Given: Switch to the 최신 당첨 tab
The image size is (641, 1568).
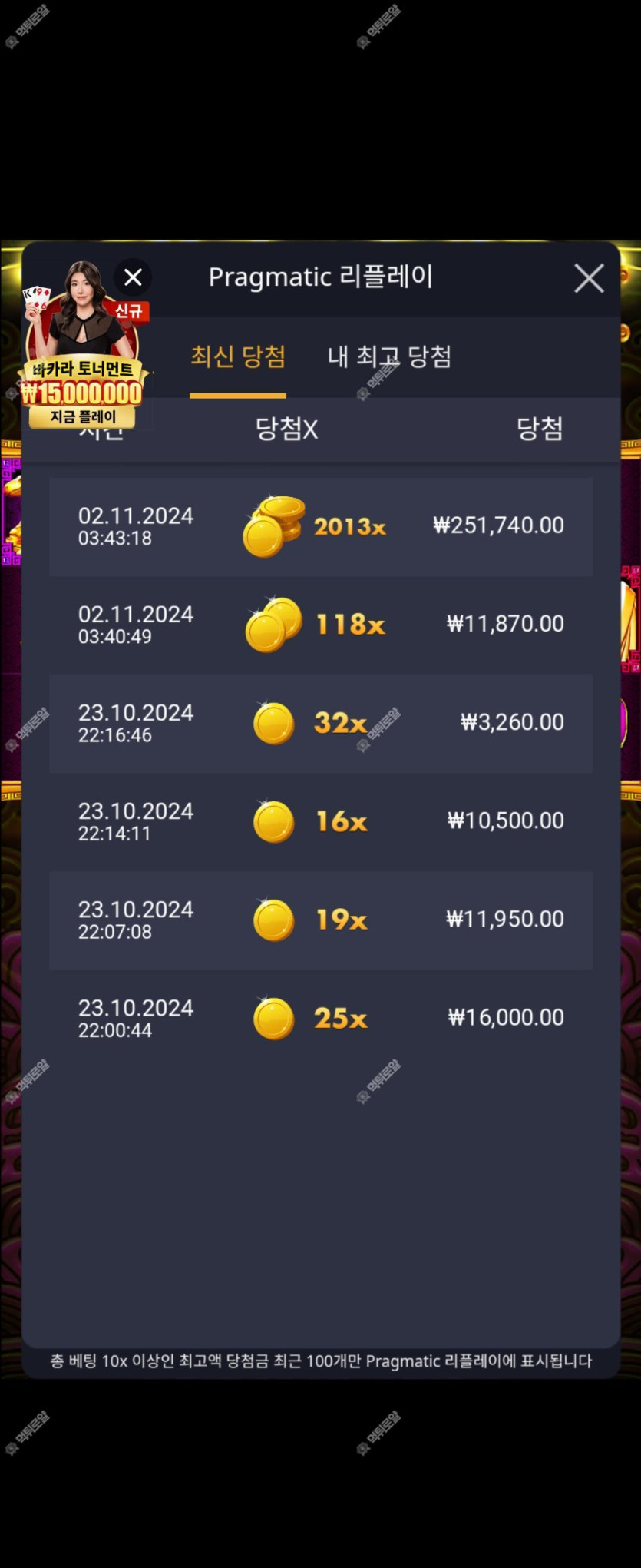Looking at the screenshot, I should tap(238, 356).
